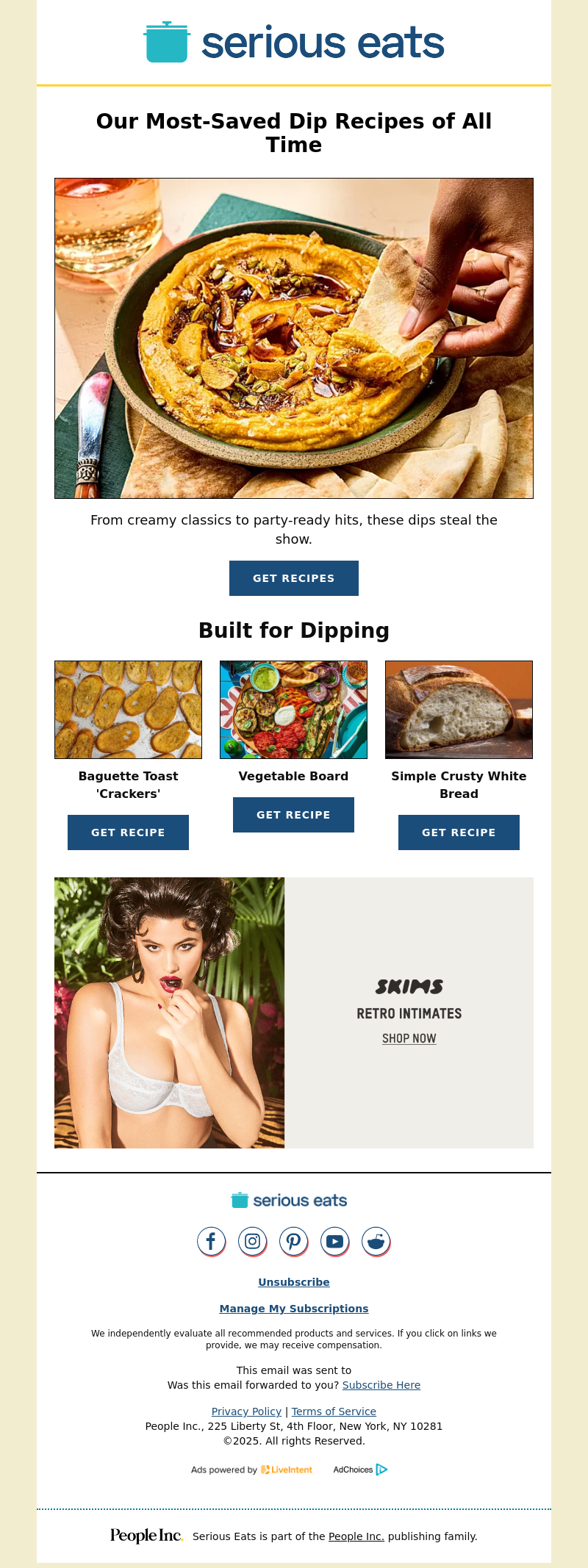This screenshot has width=588, height=1568.
Task: Open the dip recipes hero image
Action: [x=293, y=338]
